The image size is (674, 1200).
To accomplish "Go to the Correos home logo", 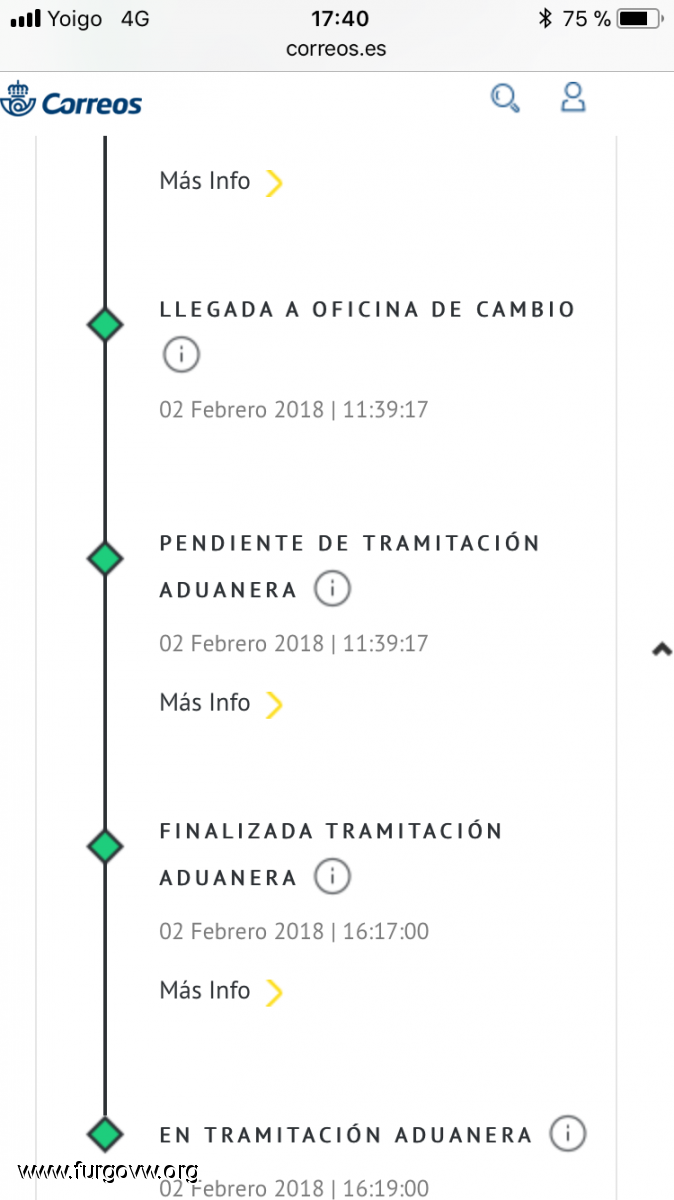I will tap(72, 102).
